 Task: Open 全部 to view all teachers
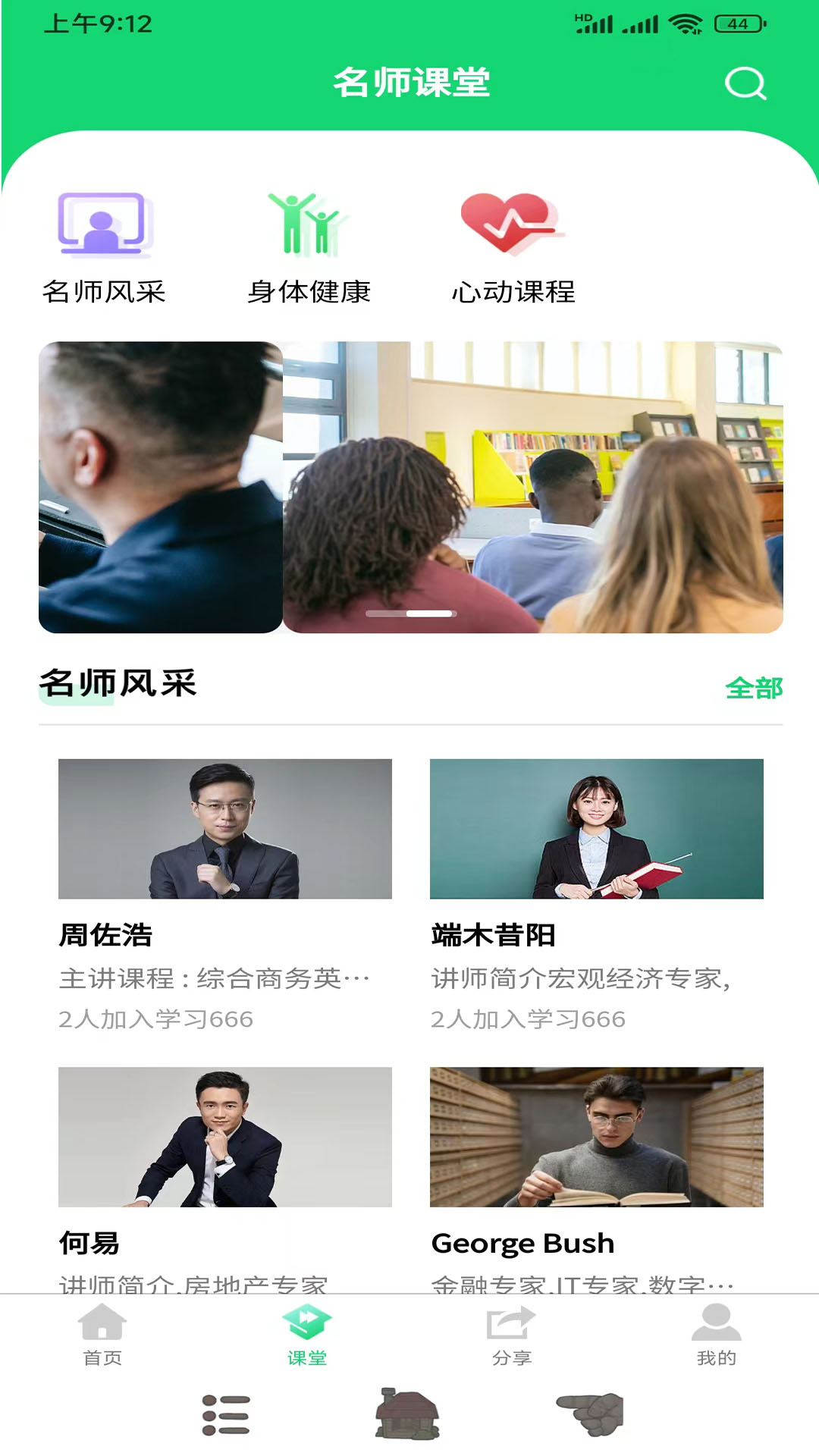(x=755, y=689)
